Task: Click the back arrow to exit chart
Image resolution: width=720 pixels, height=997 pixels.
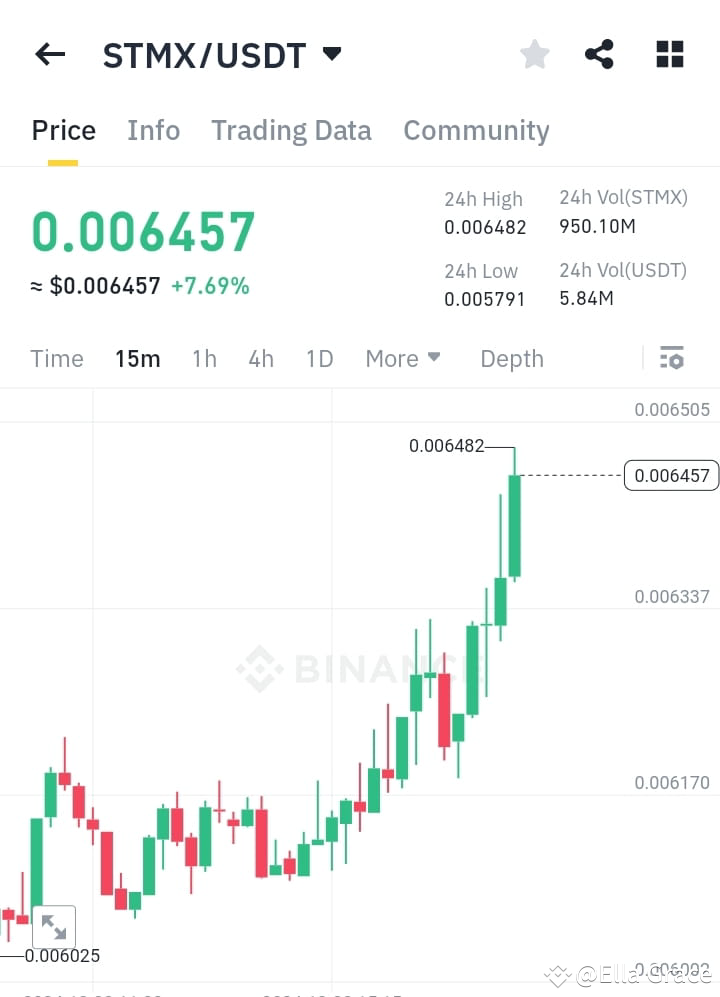Action: [x=49, y=54]
